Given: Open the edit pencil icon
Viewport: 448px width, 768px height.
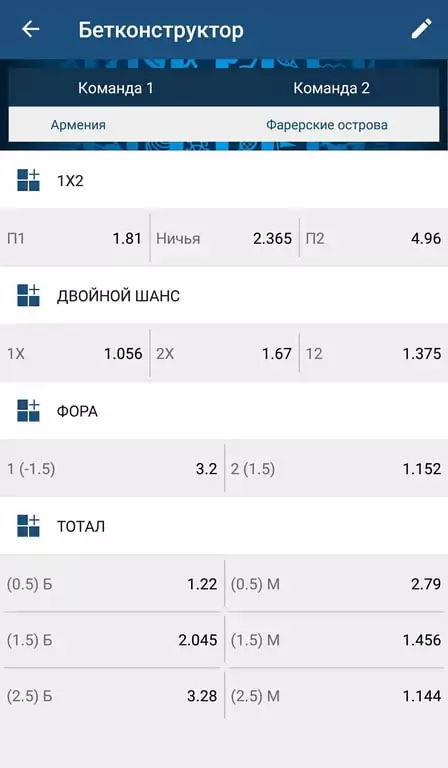Looking at the screenshot, I should pos(421,29).
